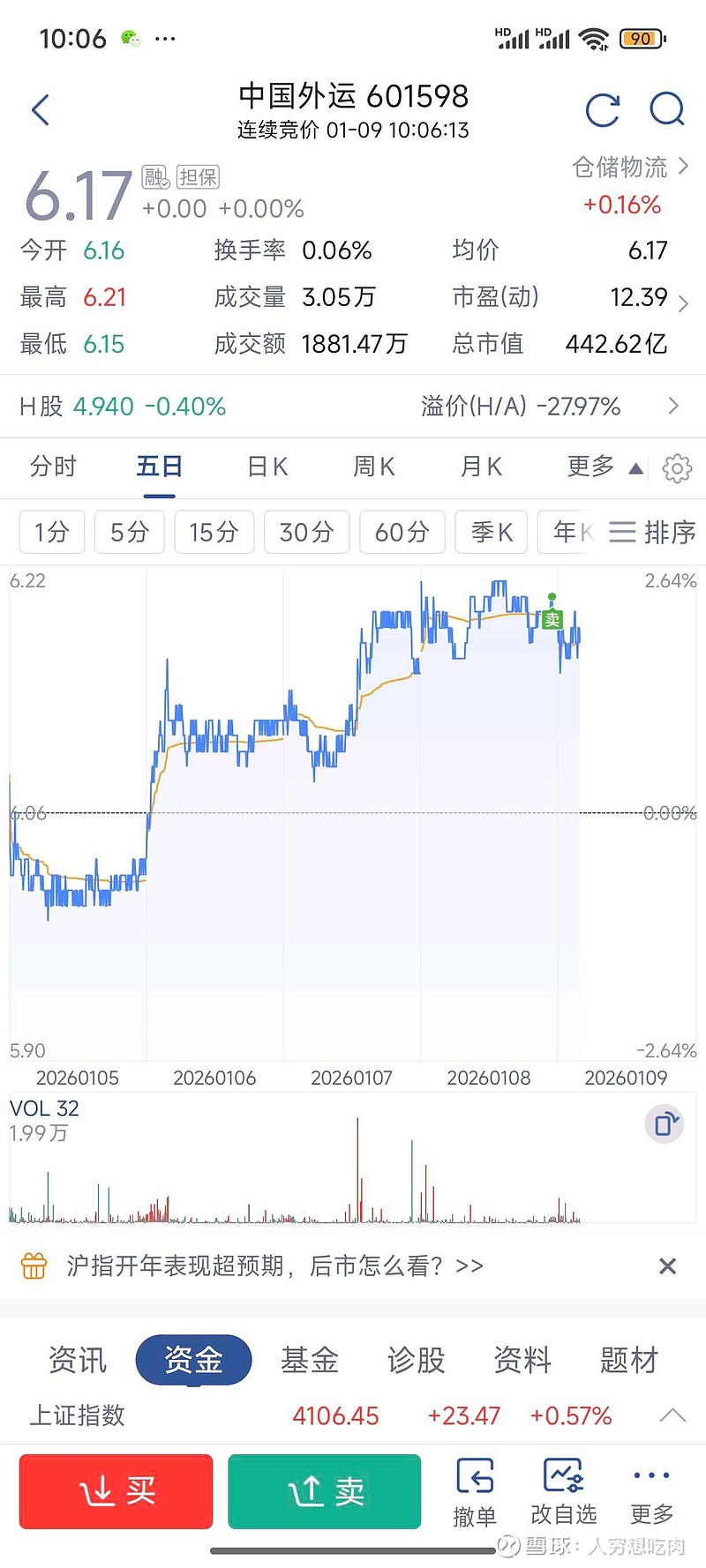The width and height of the screenshot is (706, 1568).
Task: Switch to the 诊股 tab
Action: point(416,1360)
